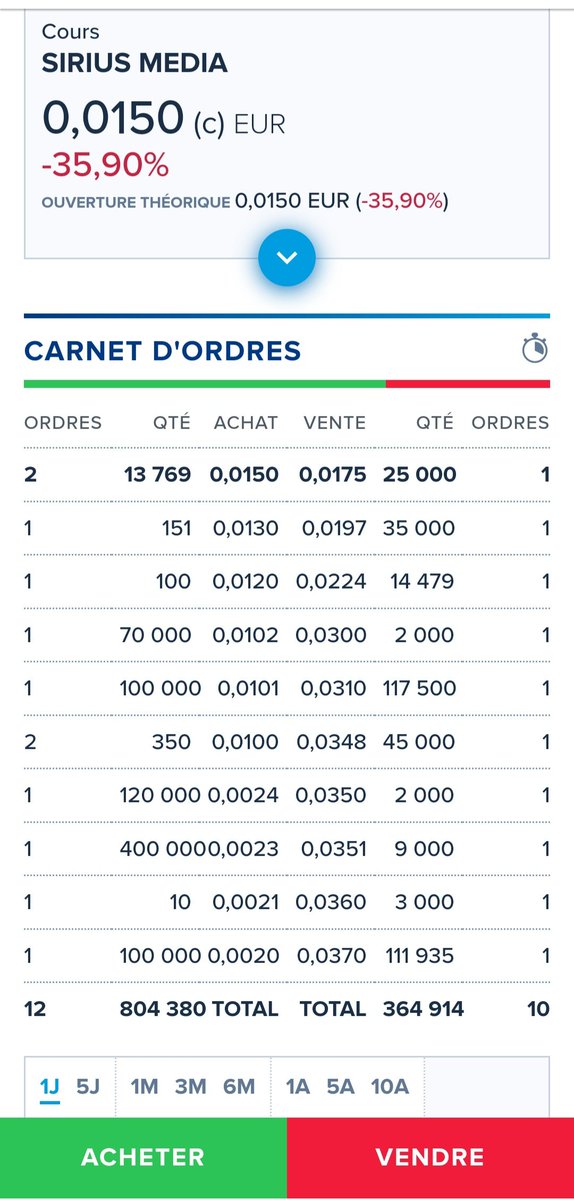
Task: Select the 3M chart period
Action: (191, 1086)
